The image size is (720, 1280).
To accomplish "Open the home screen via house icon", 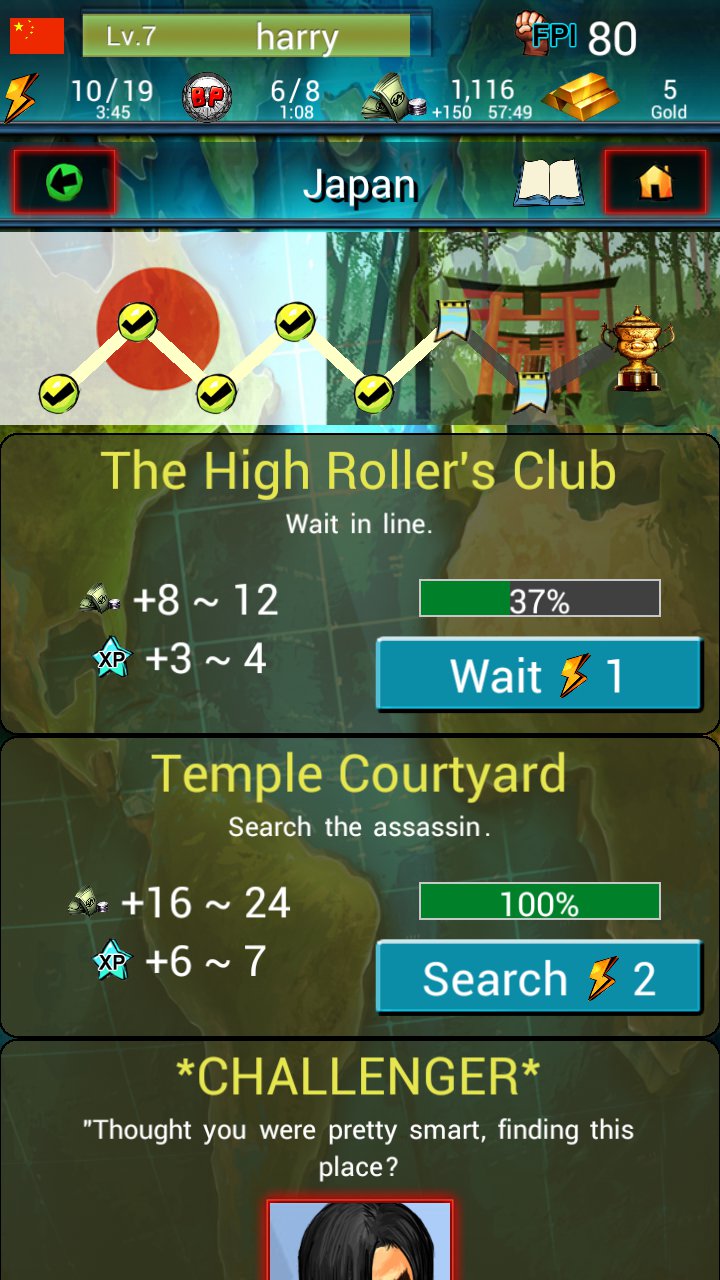I will (655, 182).
